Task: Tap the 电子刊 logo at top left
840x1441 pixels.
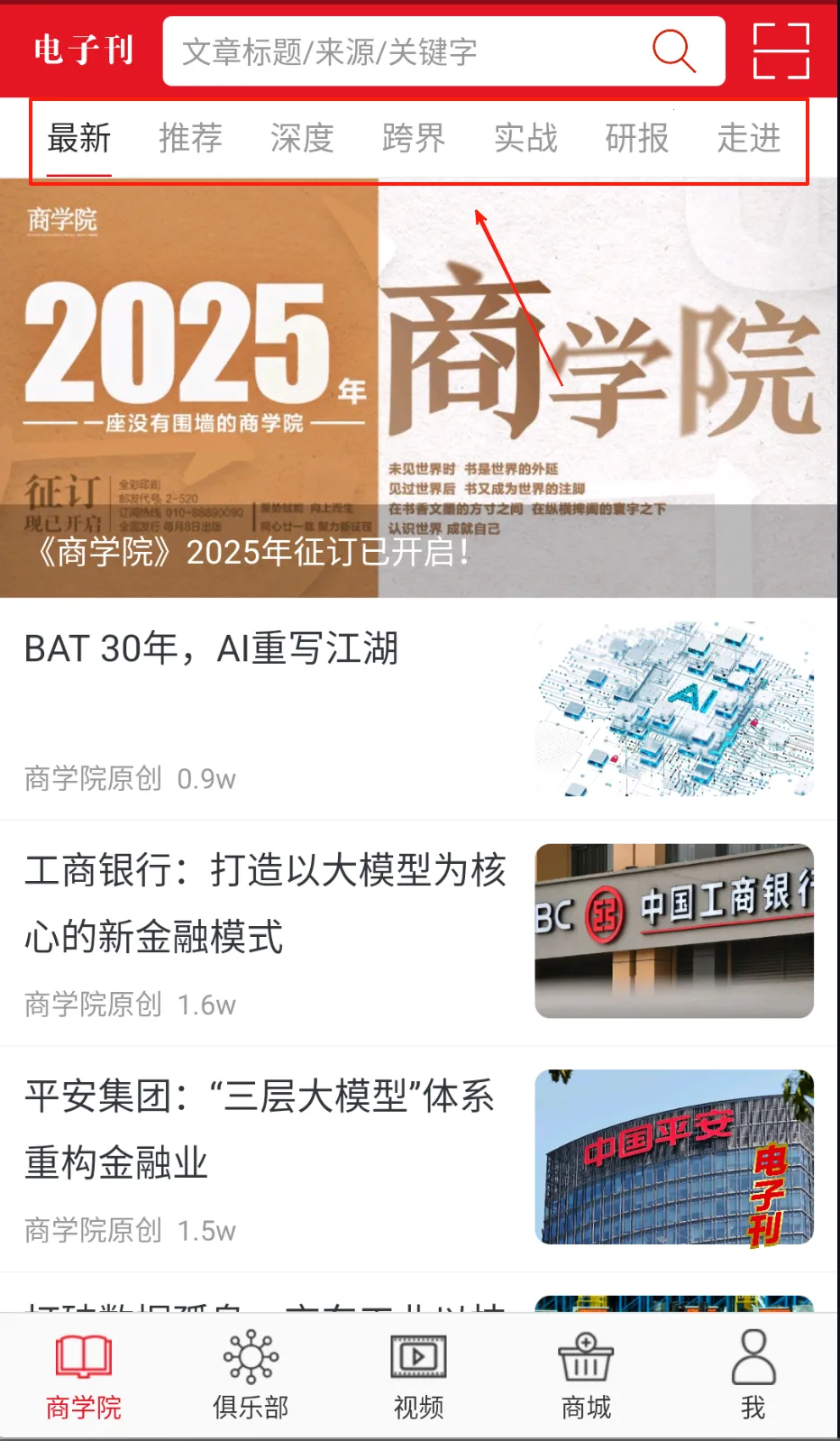Action: pos(81,50)
